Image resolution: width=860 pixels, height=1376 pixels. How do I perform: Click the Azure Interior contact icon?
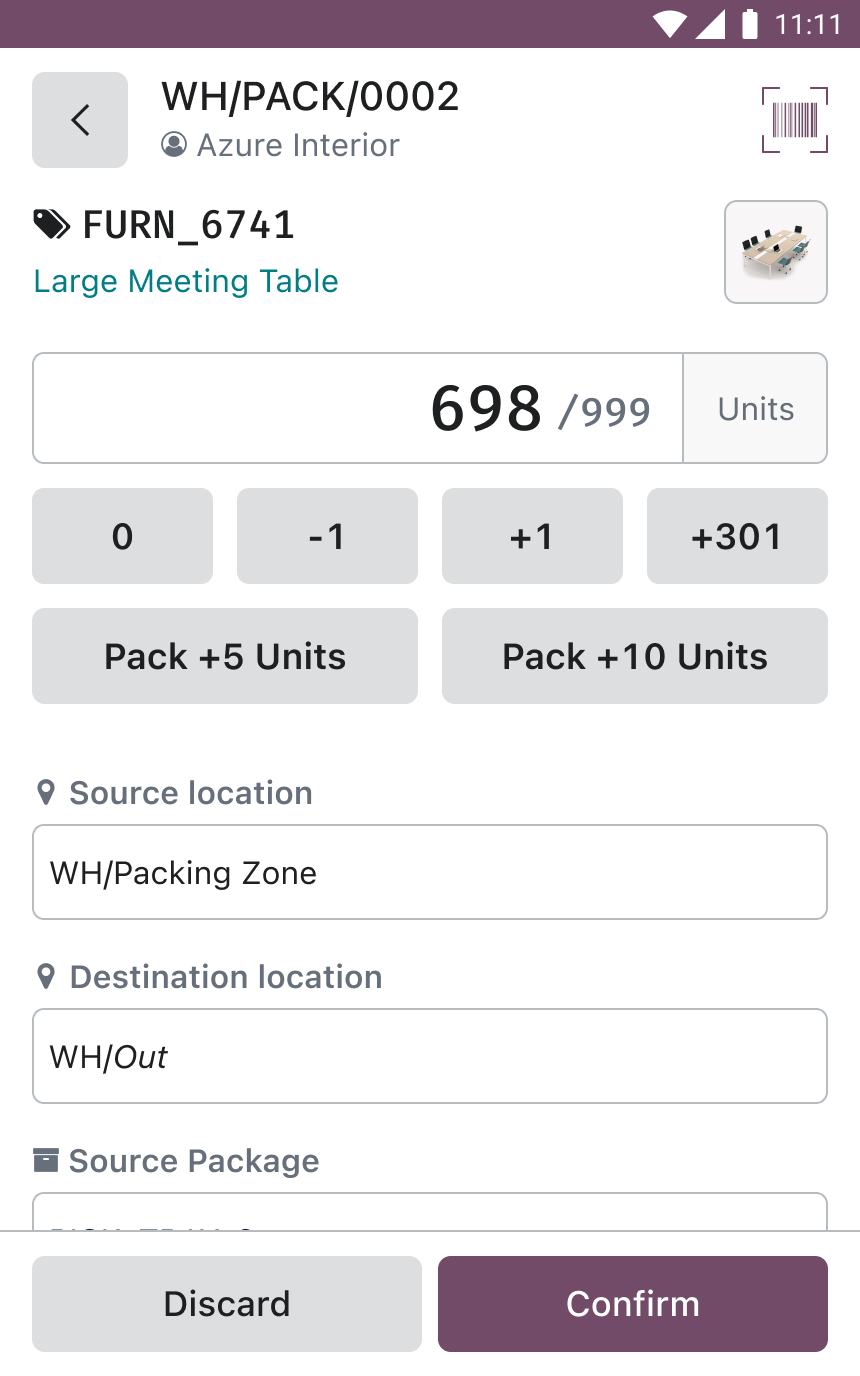coord(174,145)
